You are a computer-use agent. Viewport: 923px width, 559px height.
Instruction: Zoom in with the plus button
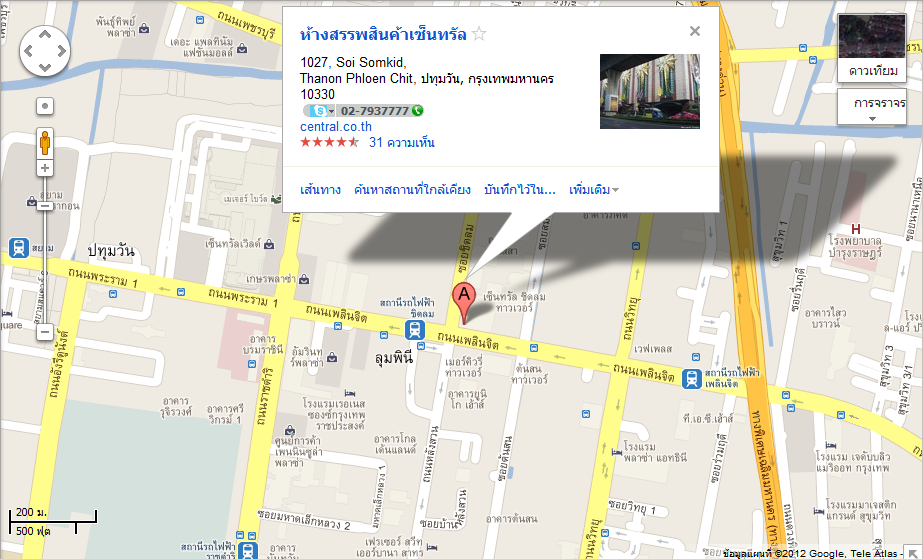pyautogui.click(x=45, y=168)
